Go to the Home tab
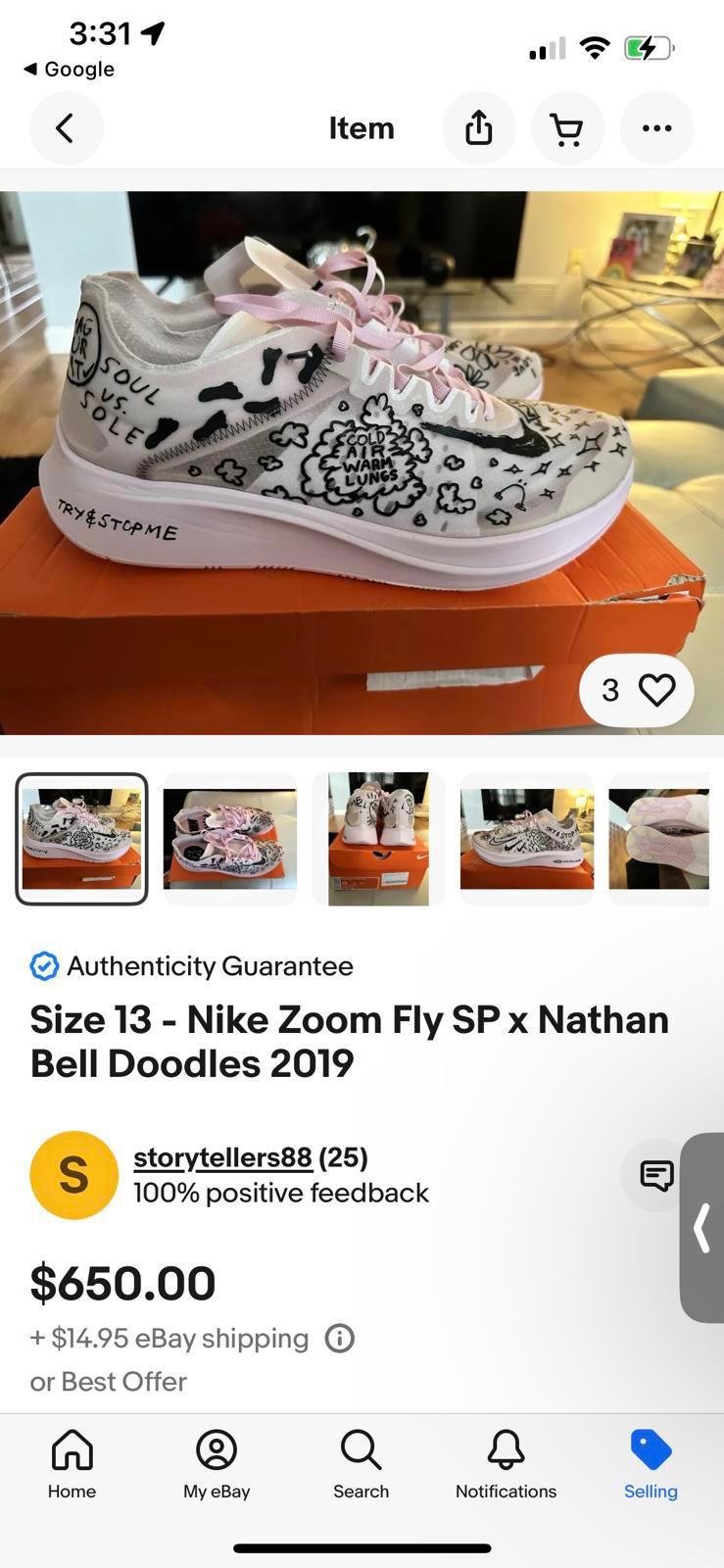 pos(72,1464)
